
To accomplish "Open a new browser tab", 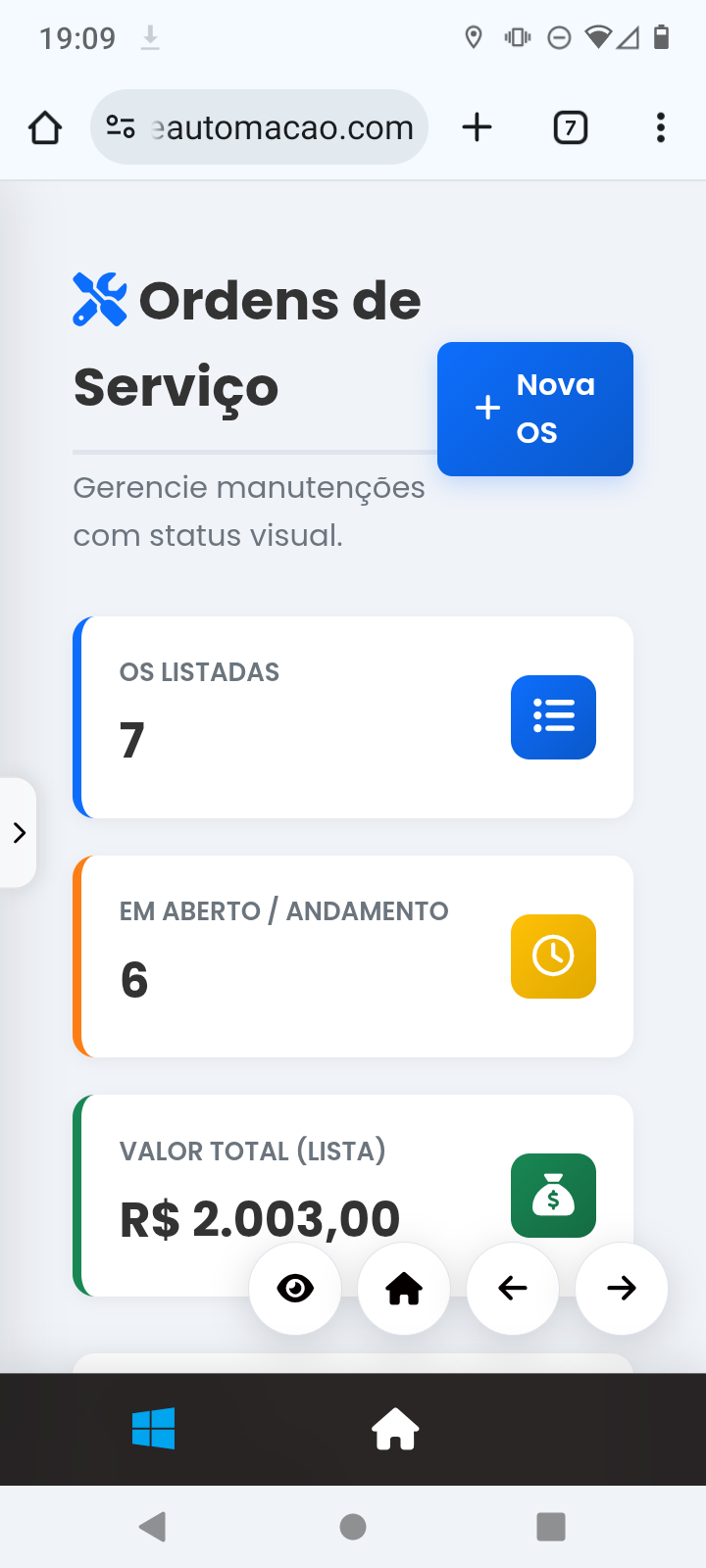I will 477,127.
